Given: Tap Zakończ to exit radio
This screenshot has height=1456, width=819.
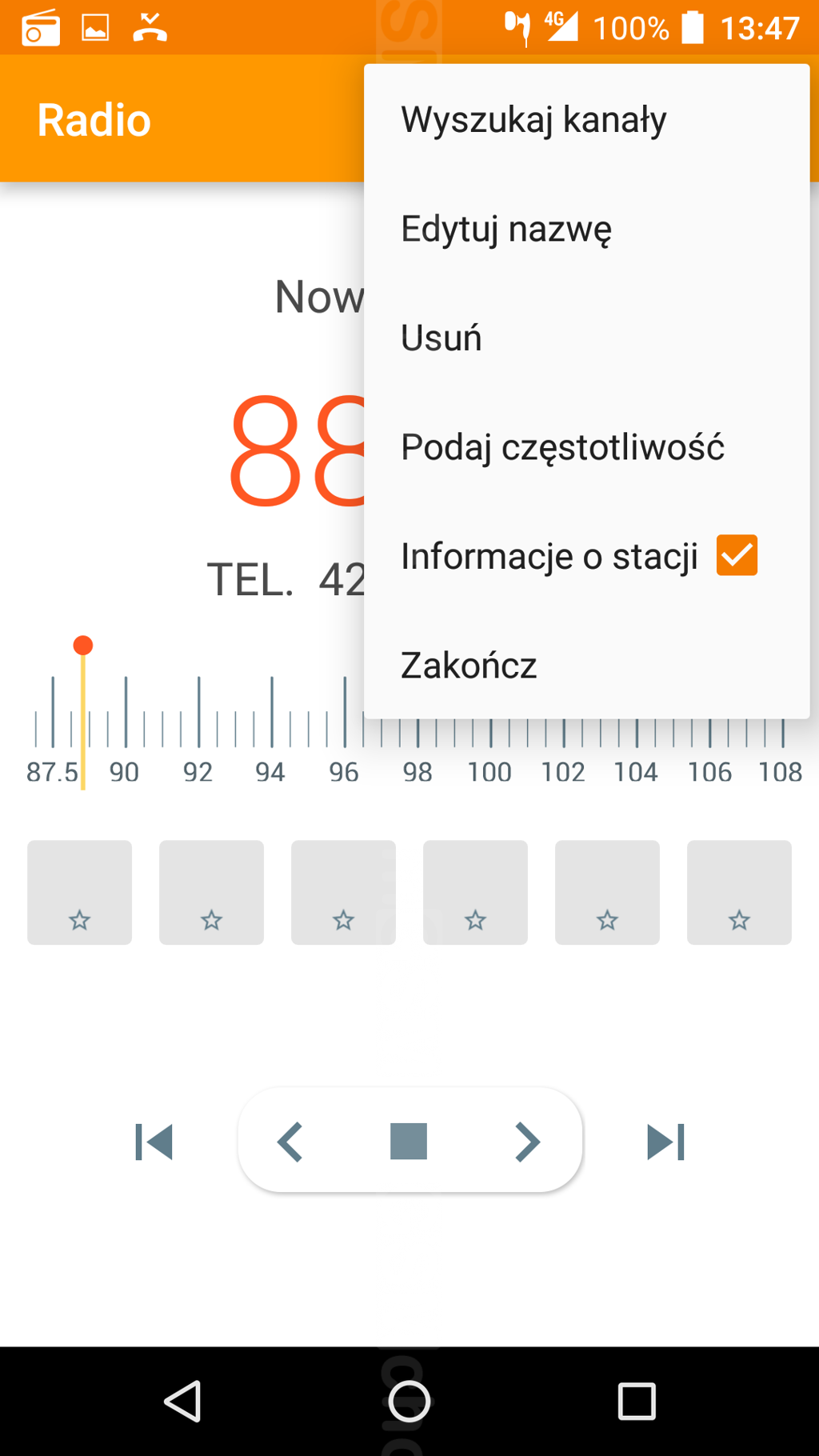Looking at the screenshot, I should pos(469,666).
